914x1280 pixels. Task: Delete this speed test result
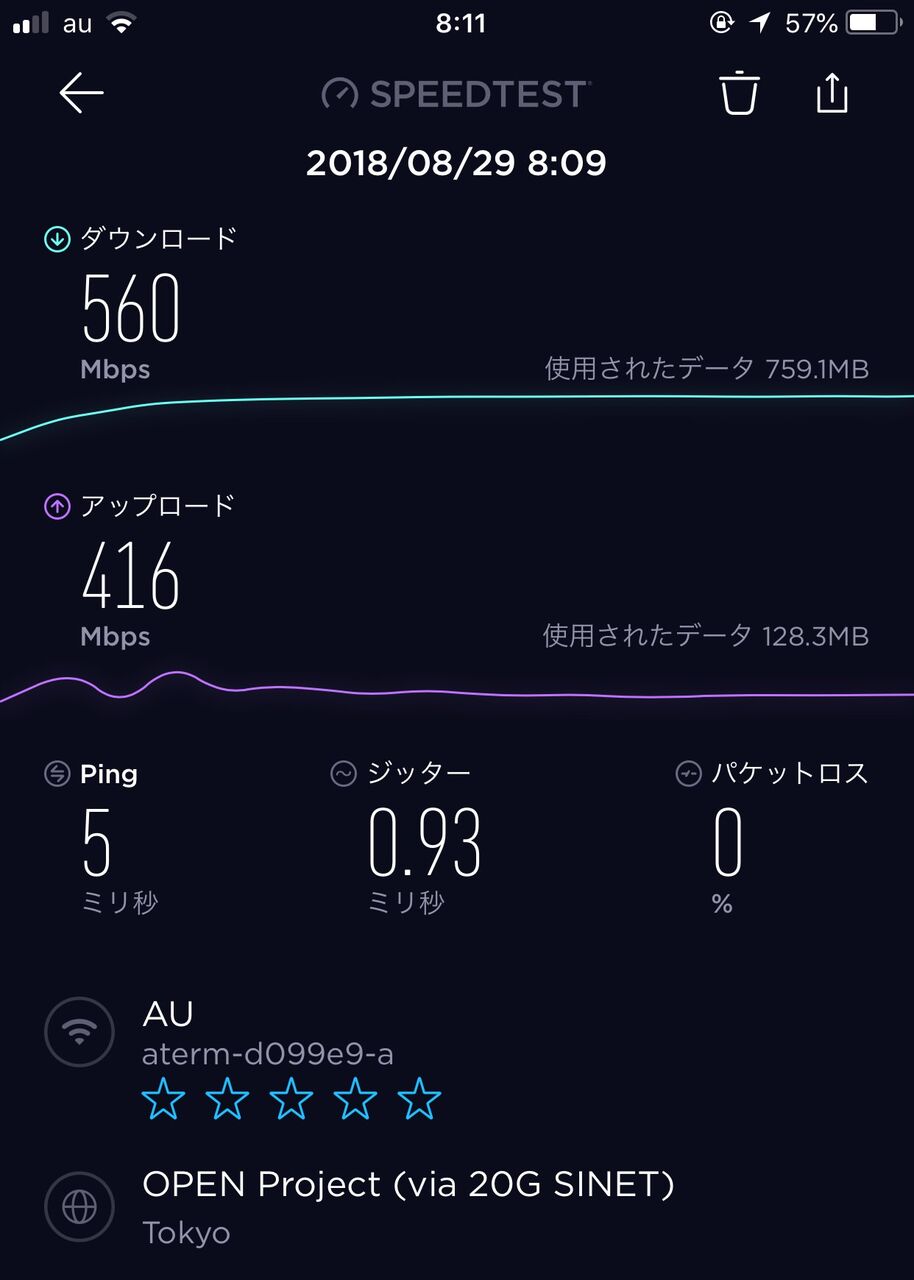click(739, 93)
